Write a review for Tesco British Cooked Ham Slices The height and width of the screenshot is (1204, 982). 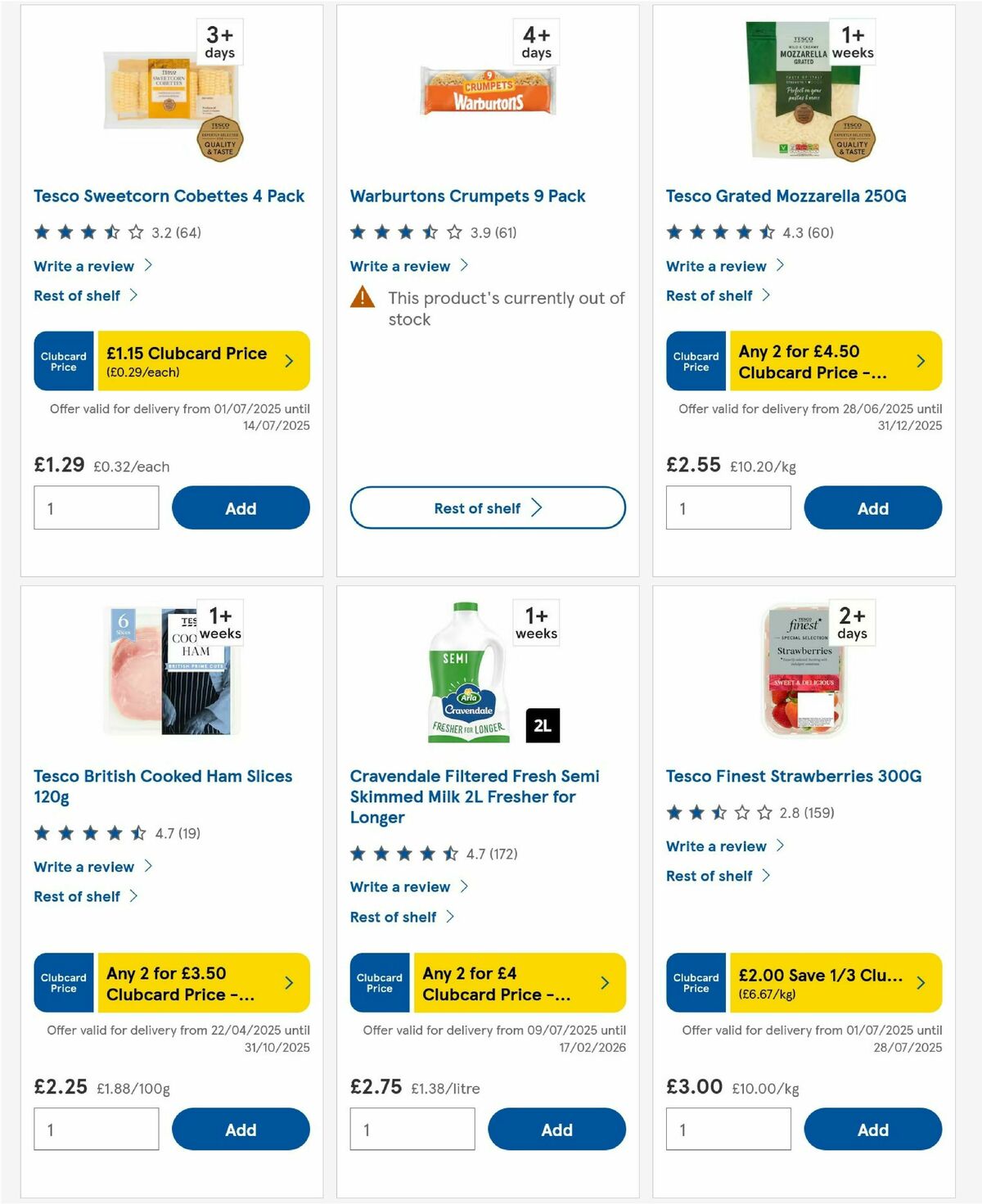tap(83, 866)
